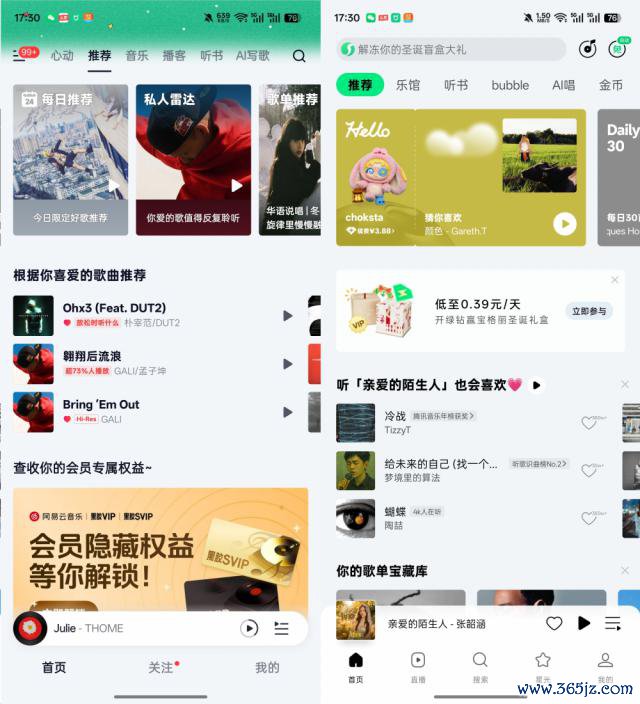640x704 pixels.
Task: Play the 猜你喜欢 recommendation card
Action: [x=565, y=224]
